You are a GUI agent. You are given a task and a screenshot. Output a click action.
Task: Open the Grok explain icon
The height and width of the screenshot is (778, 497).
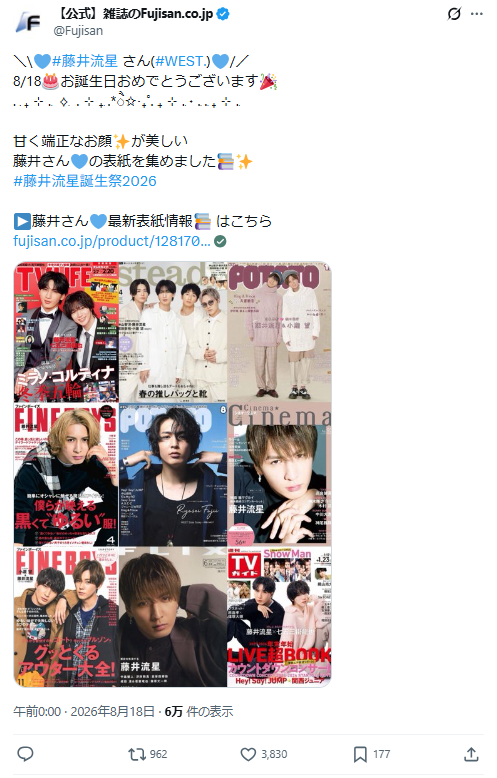(x=454, y=14)
